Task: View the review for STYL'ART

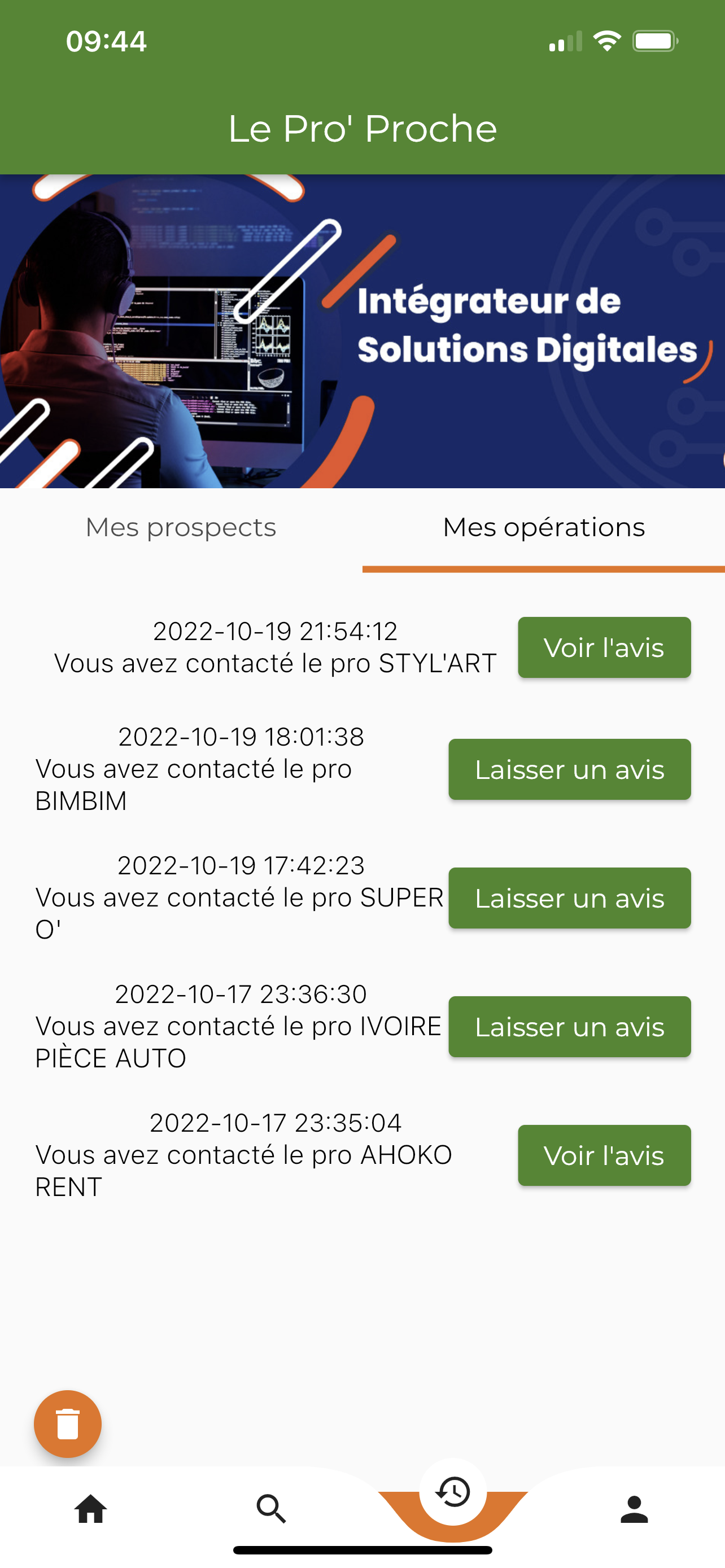Action: tap(604, 647)
